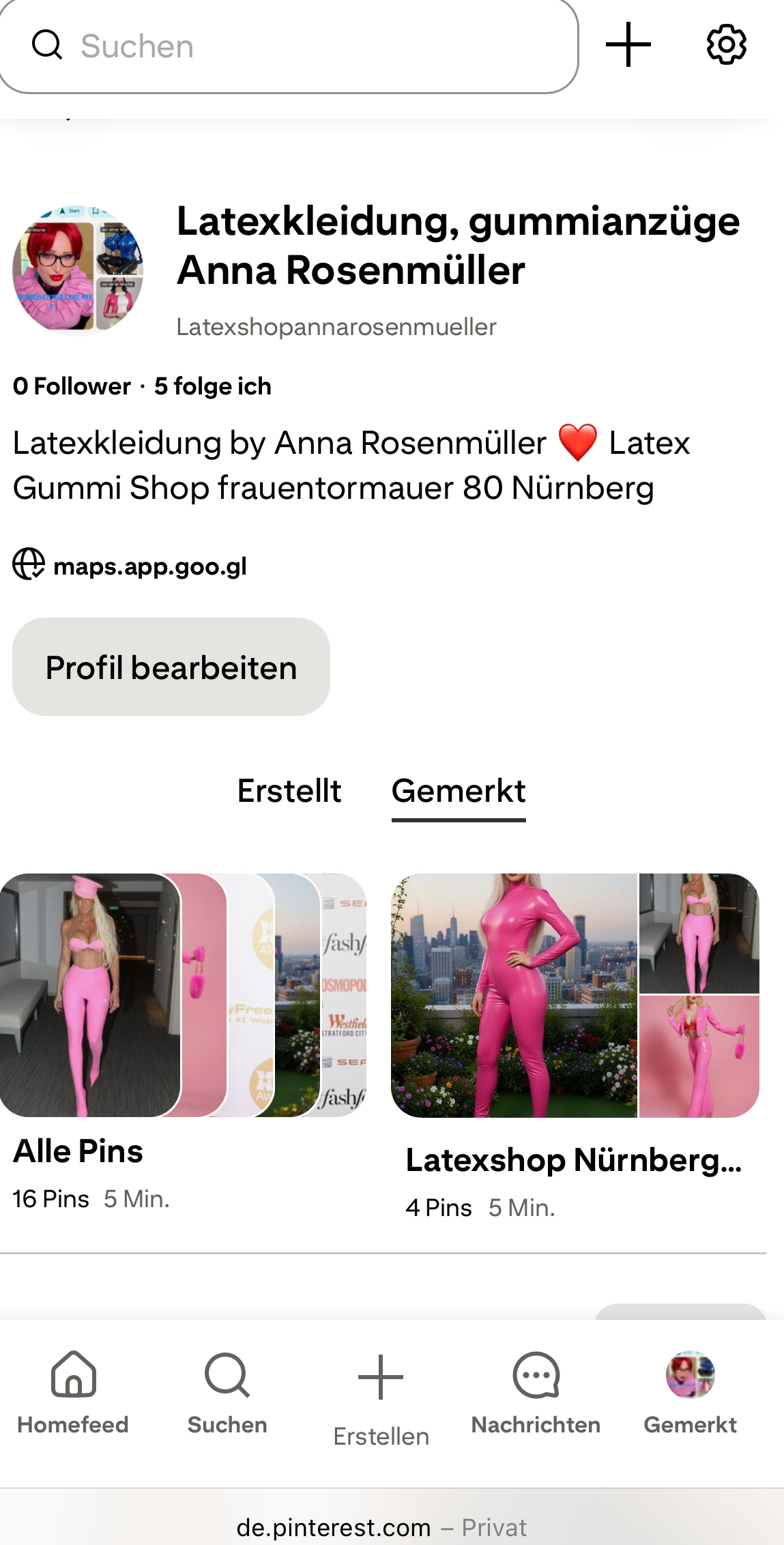Tap Erstellen in the bottom bar
784x1545 pixels.
381,1396
